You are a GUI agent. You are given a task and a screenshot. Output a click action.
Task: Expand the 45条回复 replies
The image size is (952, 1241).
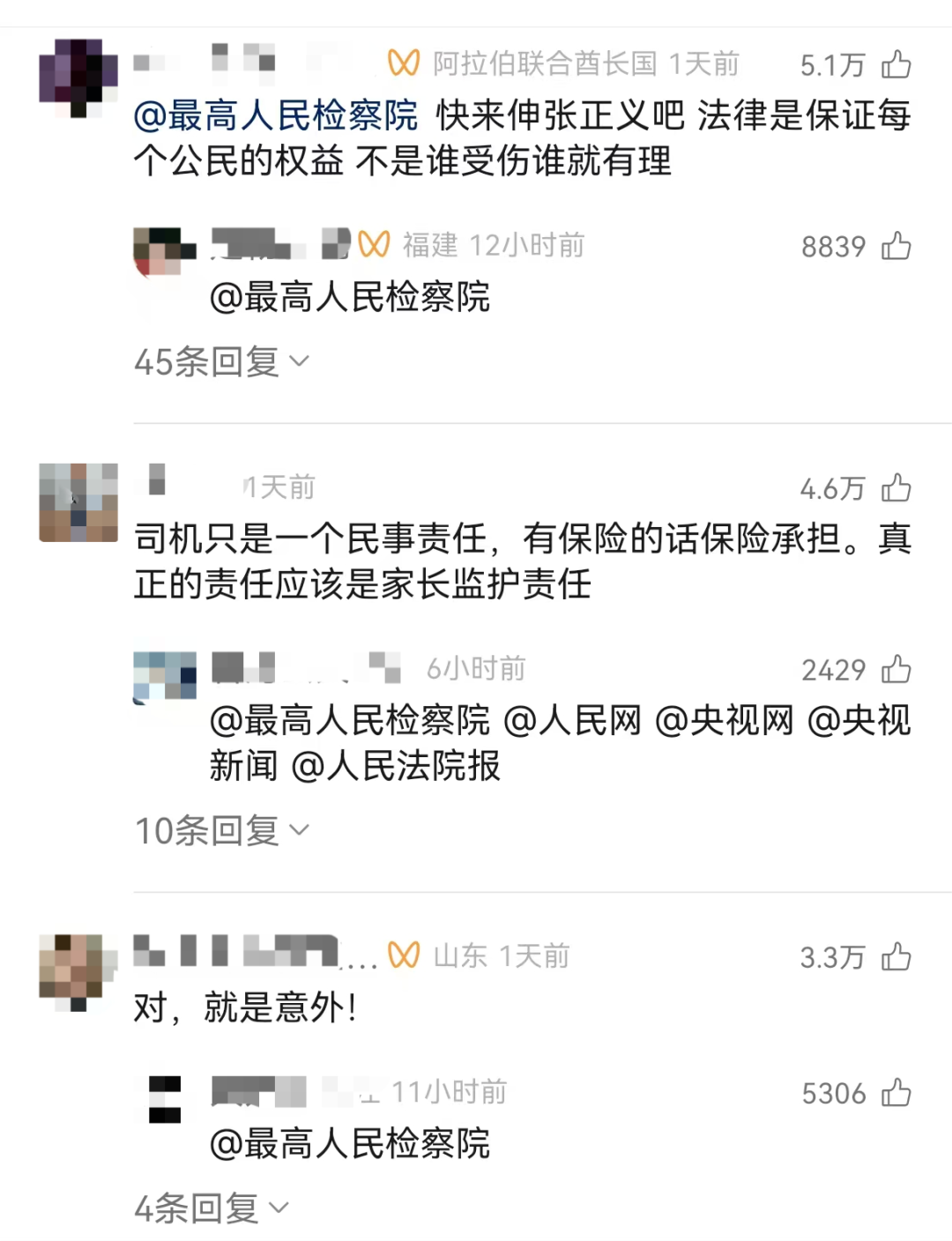point(220,361)
